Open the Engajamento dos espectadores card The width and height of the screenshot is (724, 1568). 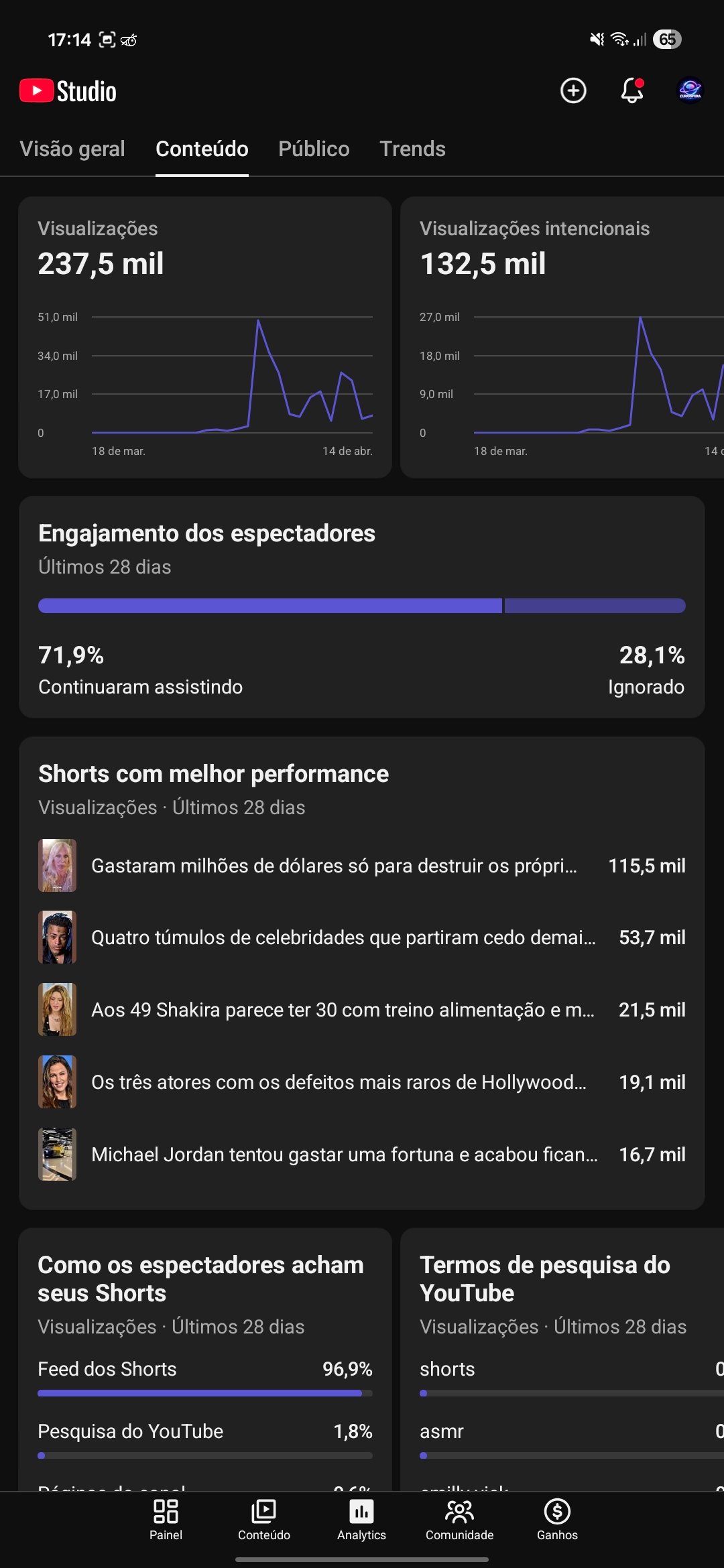(x=362, y=606)
